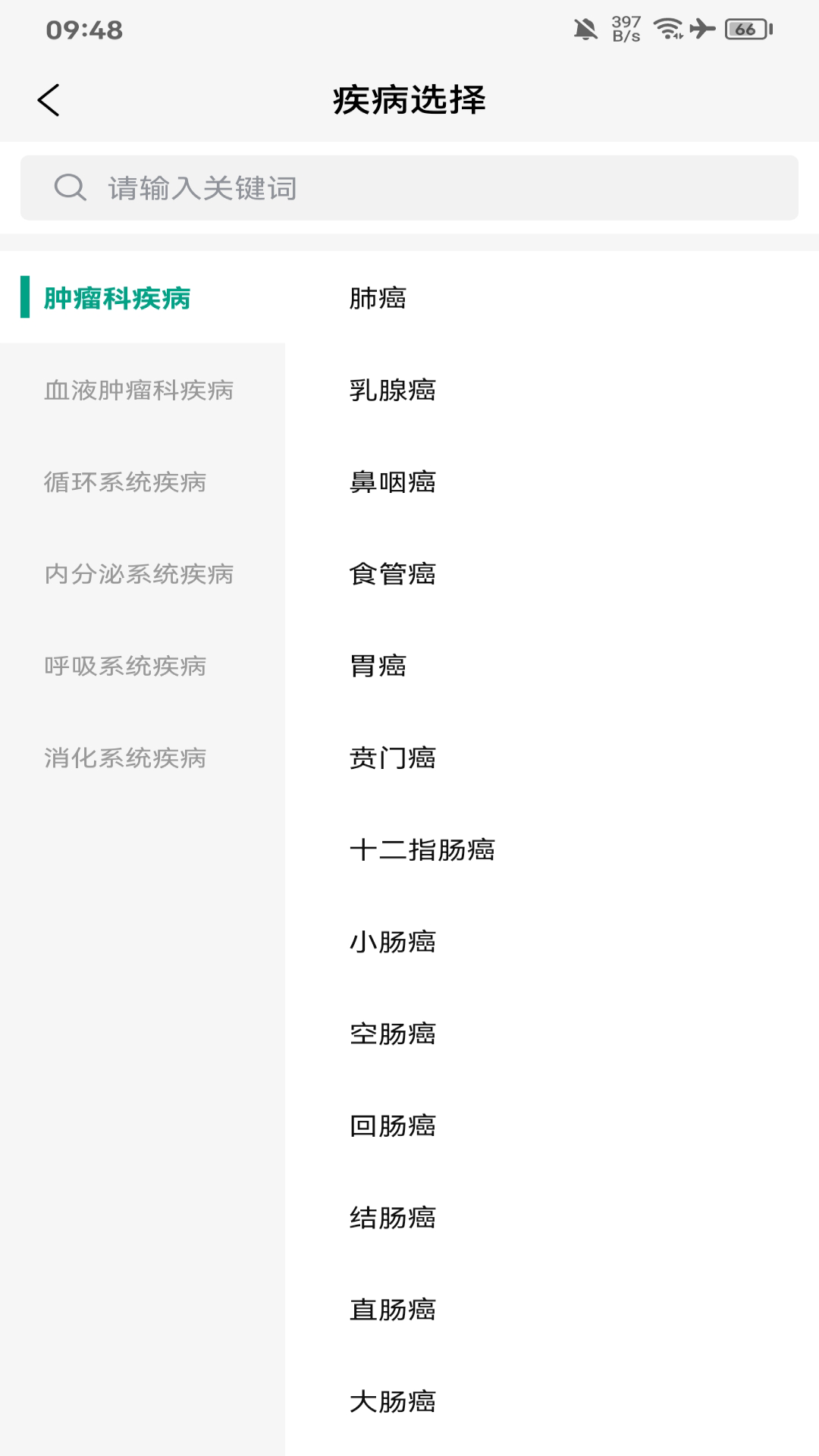Screen dimensions: 819x1456
Task: Choose 肺癌 from the disease list
Action: (378, 298)
